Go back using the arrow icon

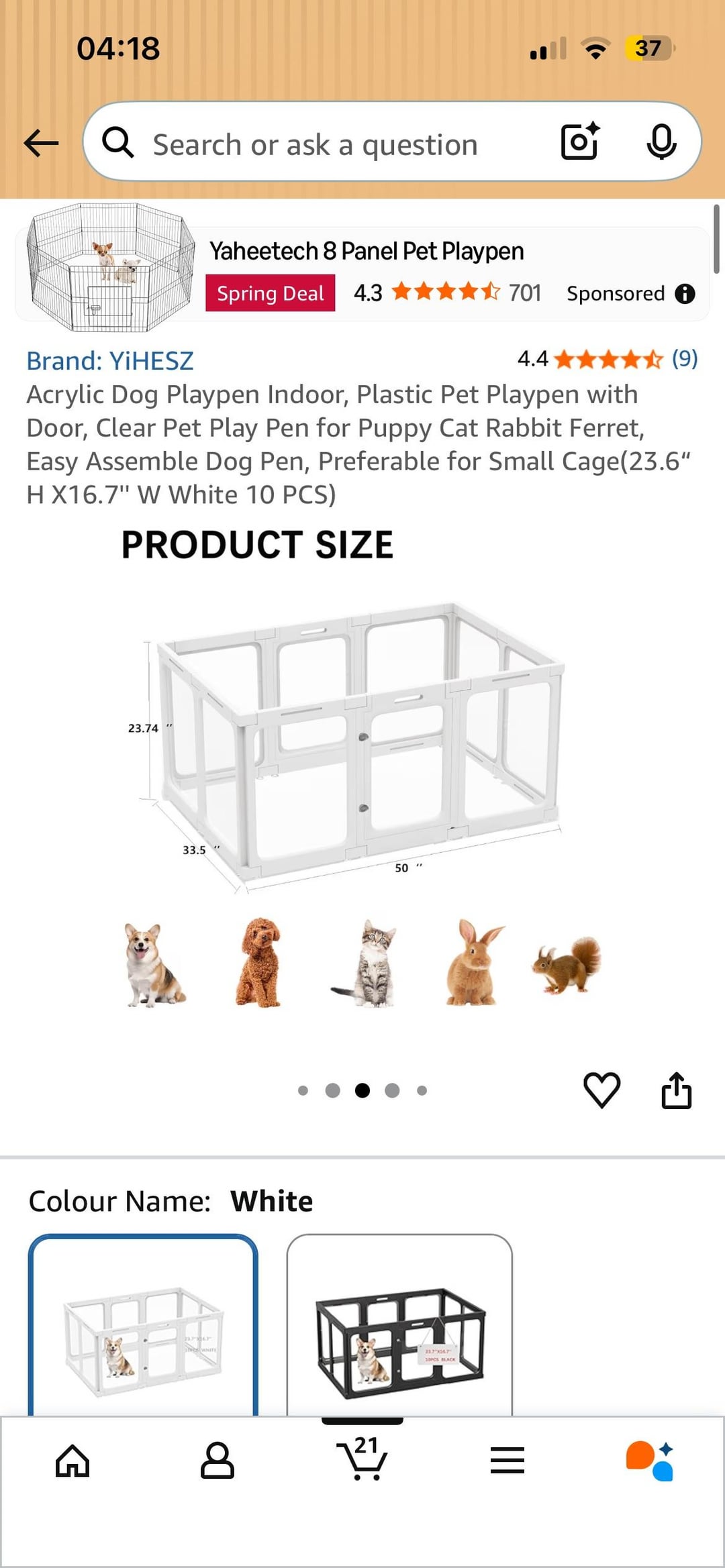point(42,143)
